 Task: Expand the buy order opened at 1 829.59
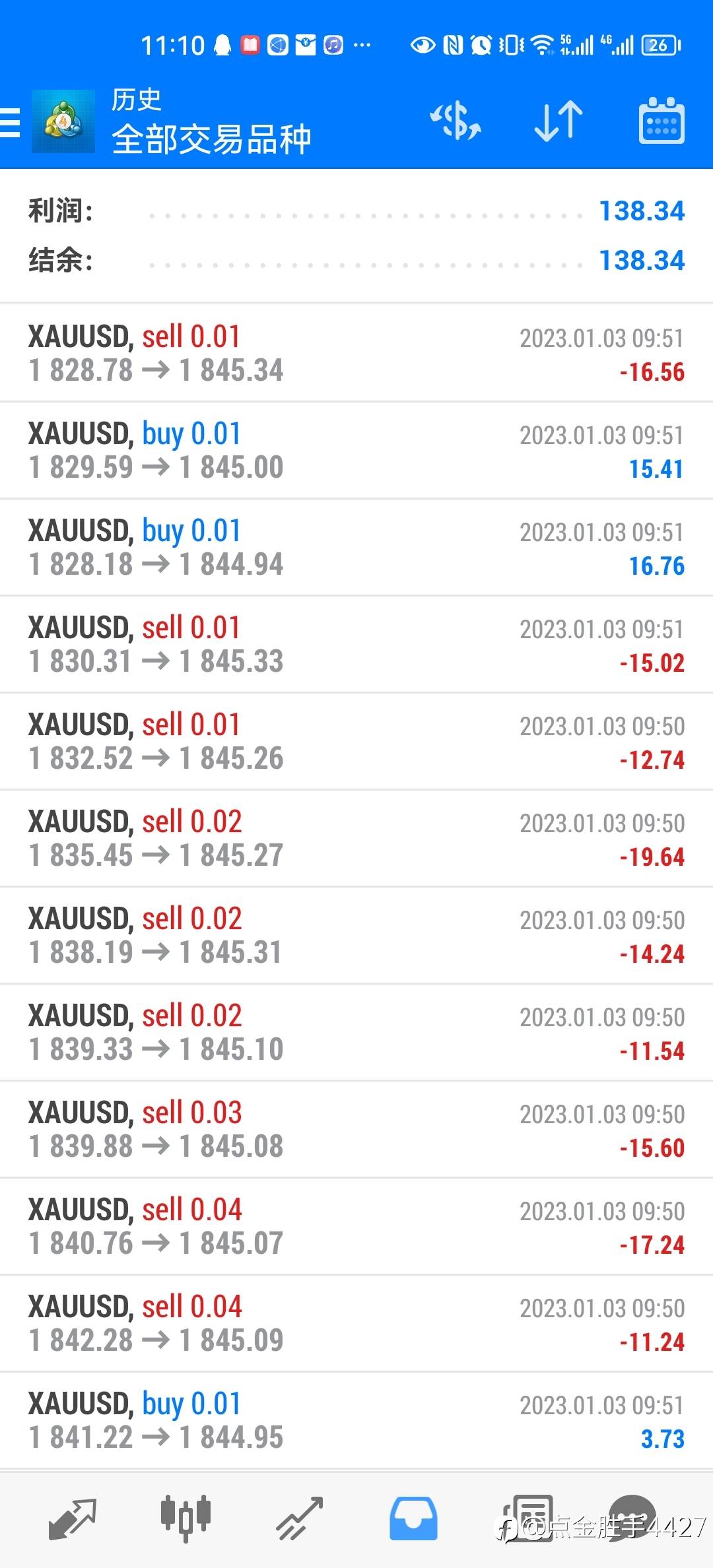click(x=356, y=450)
